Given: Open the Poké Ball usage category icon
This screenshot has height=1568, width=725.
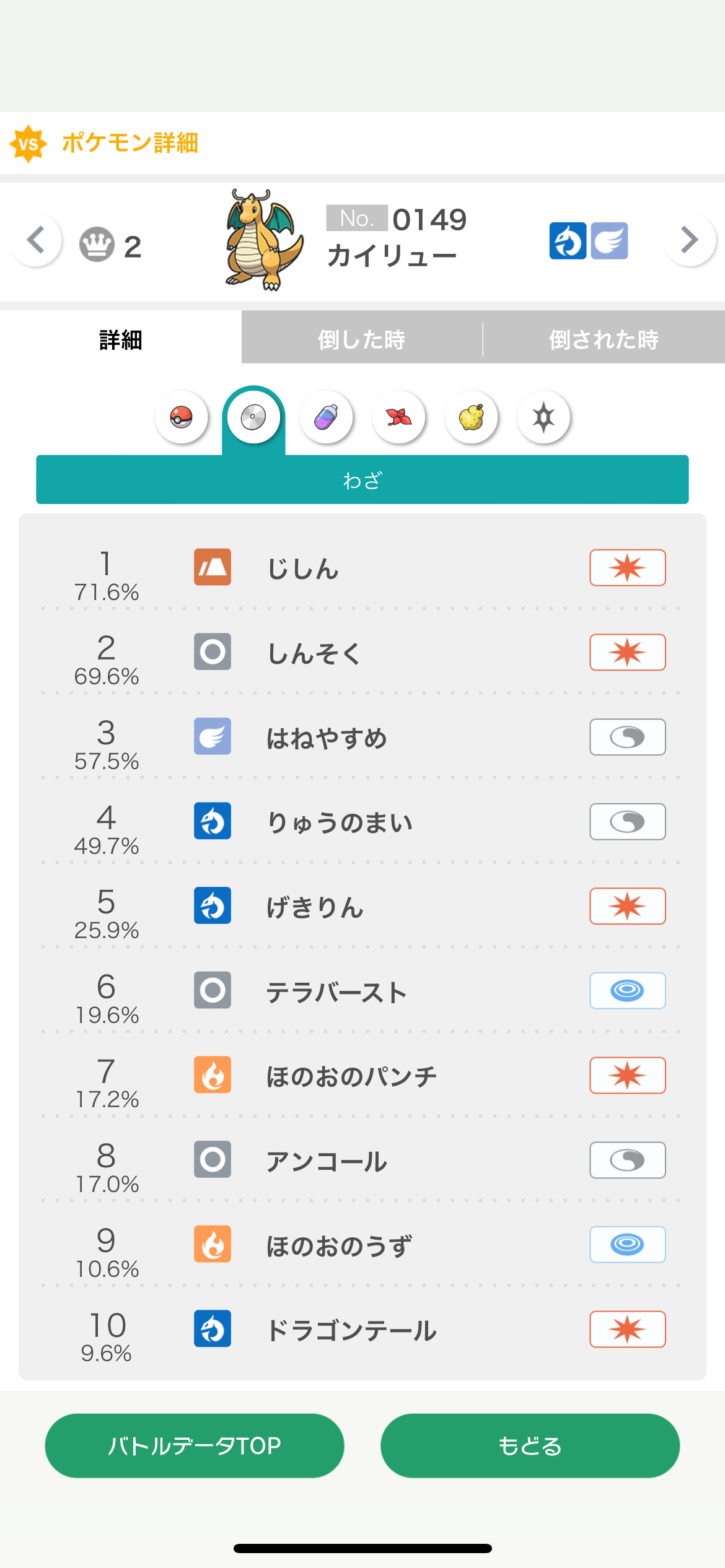Looking at the screenshot, I should [182, 417].
